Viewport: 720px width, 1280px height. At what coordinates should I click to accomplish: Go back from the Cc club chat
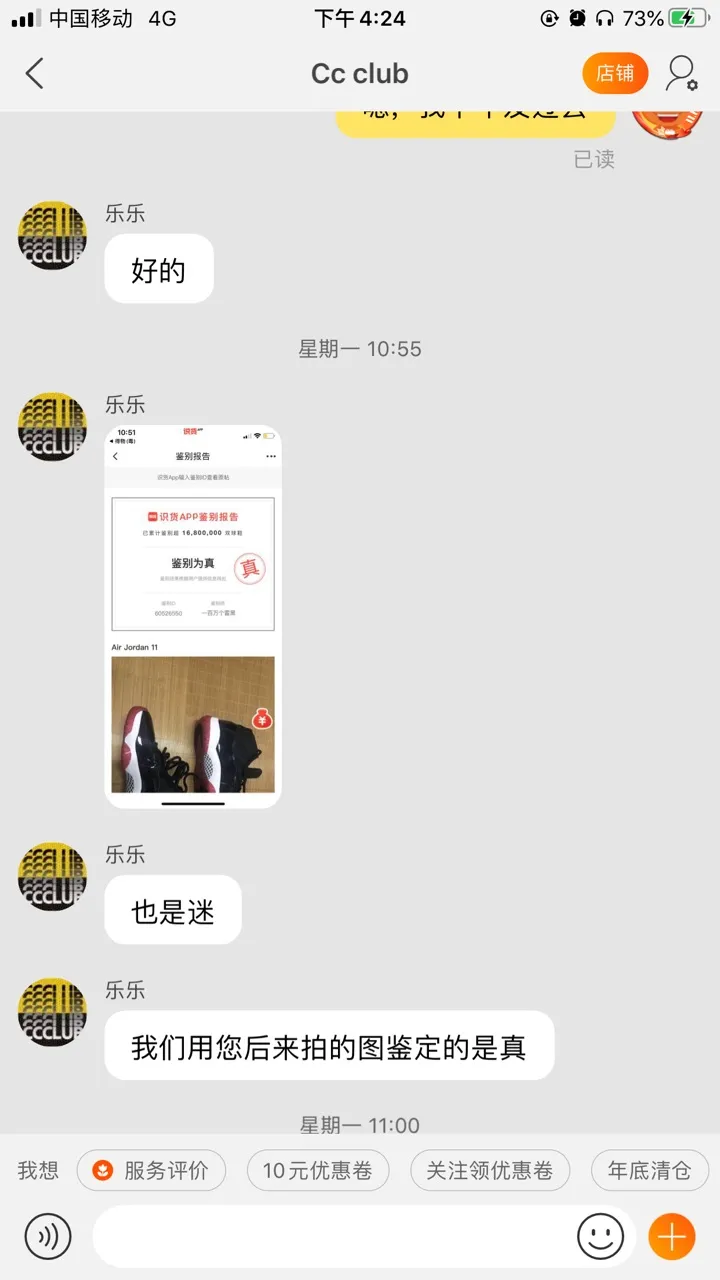(35, 74)
